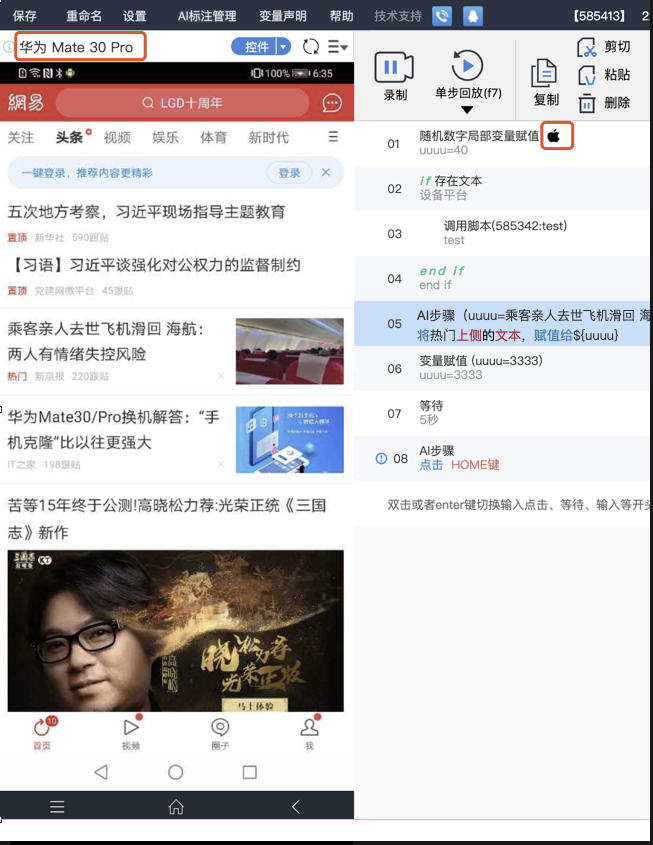Refresh the device screen
This screenshot has height=845, width=653.
tap(311, 47)
